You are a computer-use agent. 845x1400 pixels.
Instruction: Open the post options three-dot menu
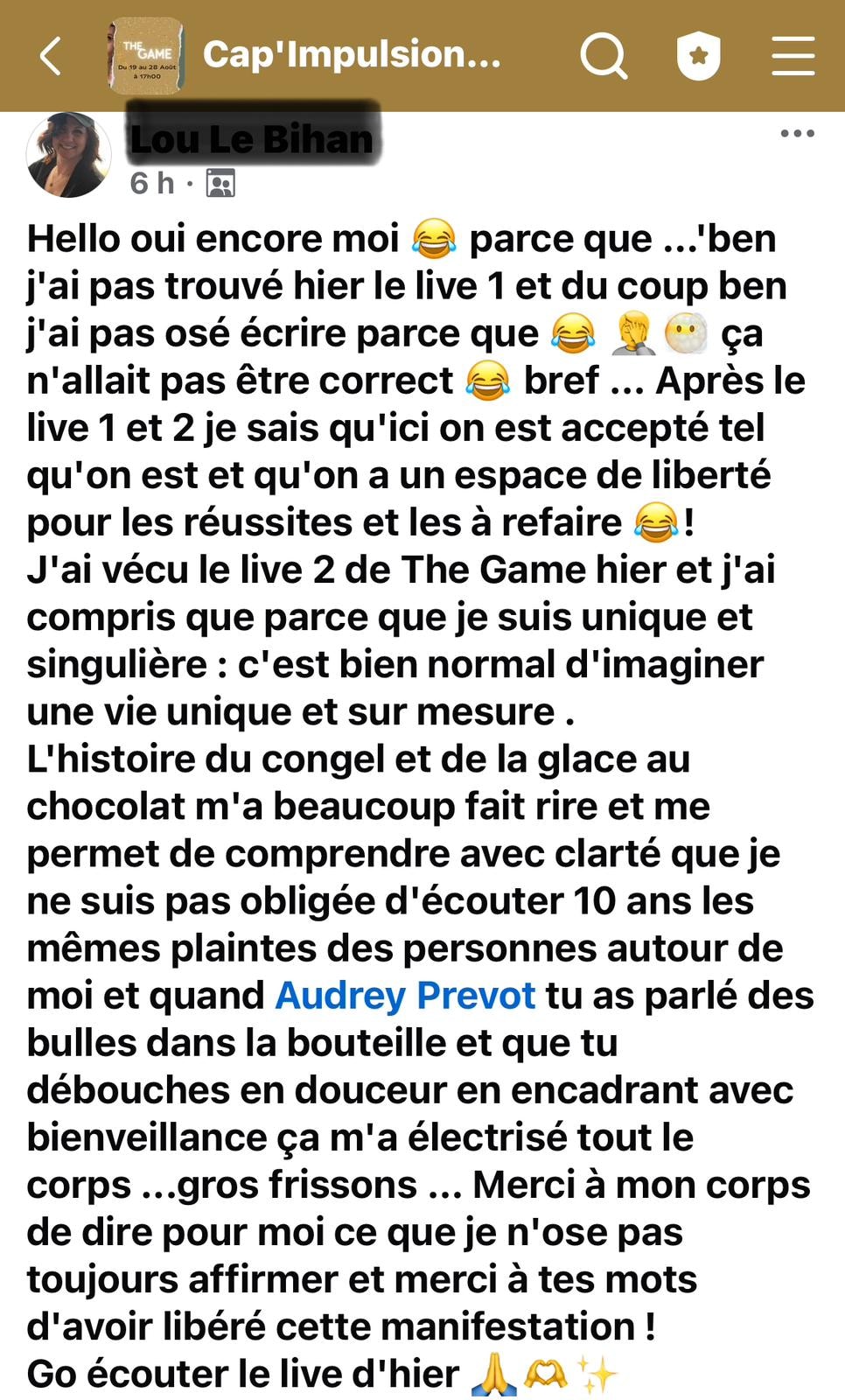[797, 134]
